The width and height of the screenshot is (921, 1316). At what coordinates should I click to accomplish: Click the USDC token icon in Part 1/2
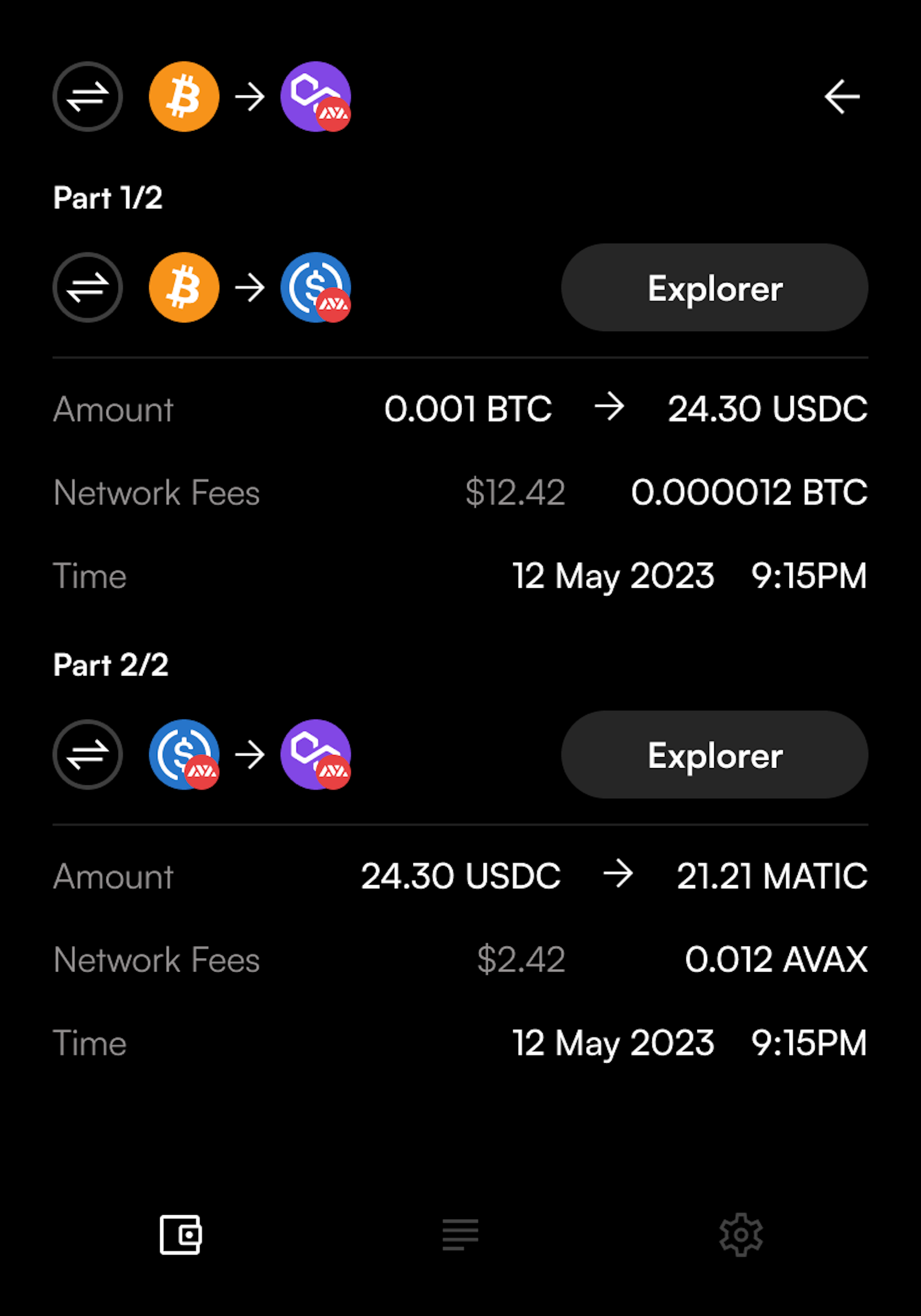316,288
